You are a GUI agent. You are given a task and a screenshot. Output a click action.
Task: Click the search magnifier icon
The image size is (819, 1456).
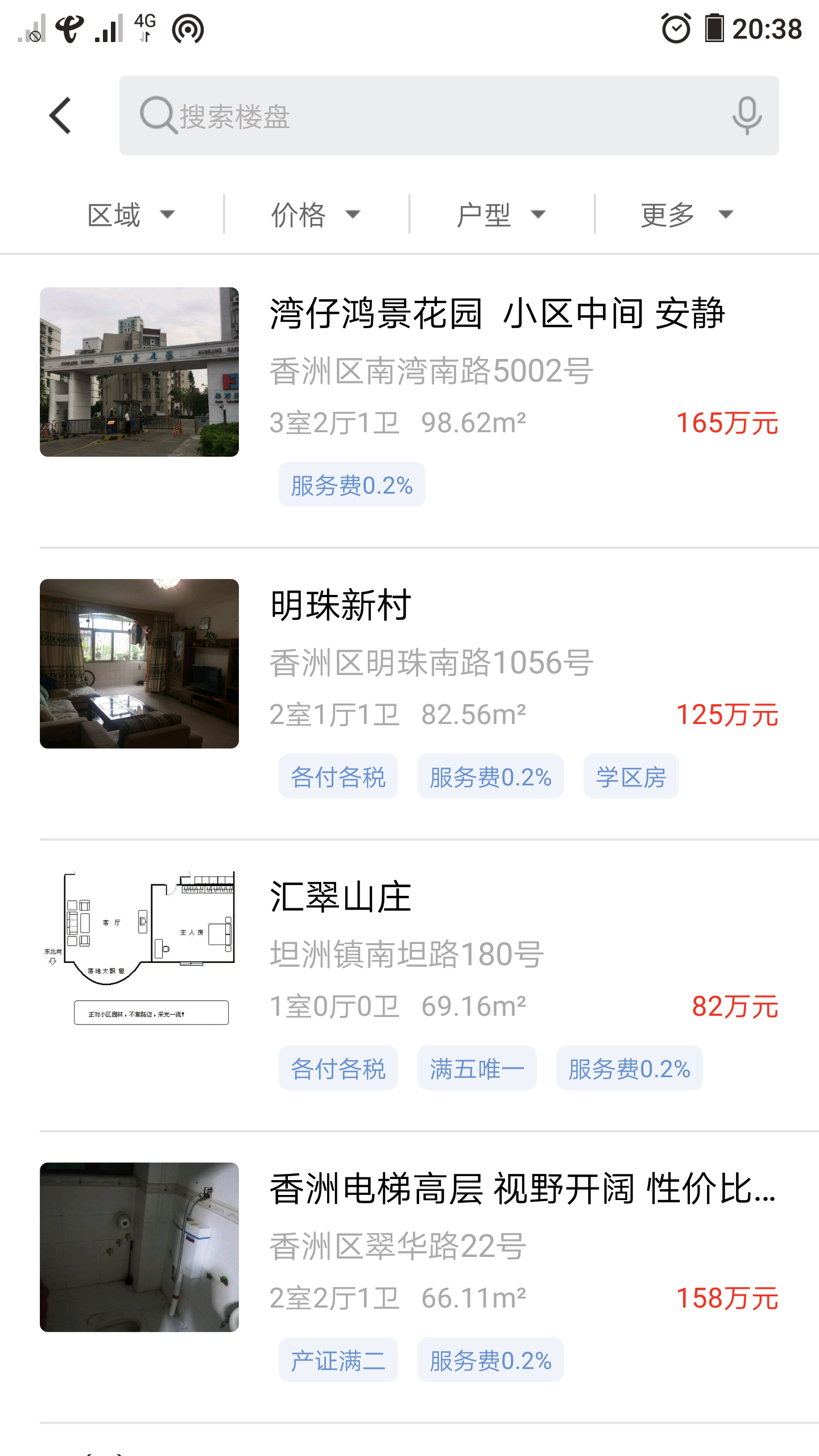pos(158,115)
